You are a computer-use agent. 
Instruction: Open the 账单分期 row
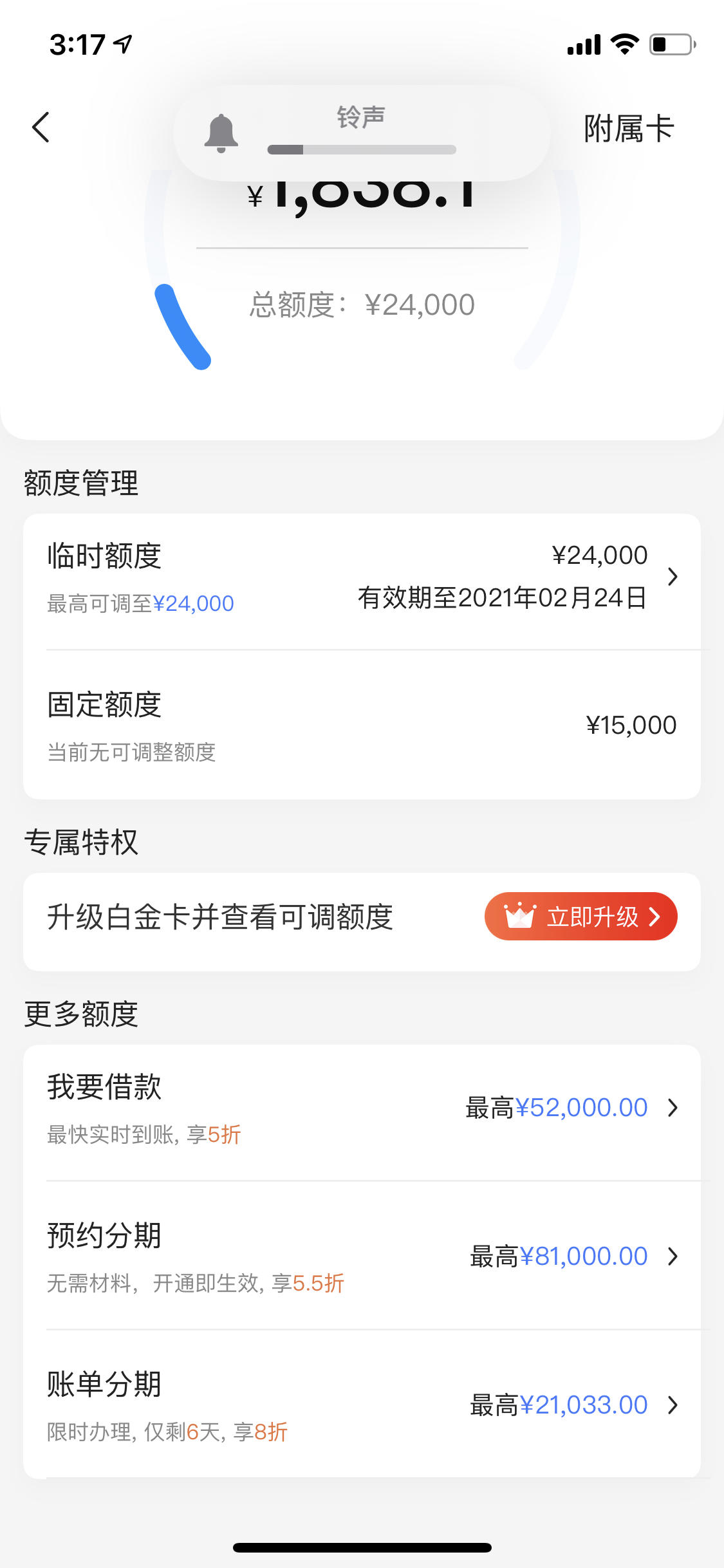[x=362, y=1404]
